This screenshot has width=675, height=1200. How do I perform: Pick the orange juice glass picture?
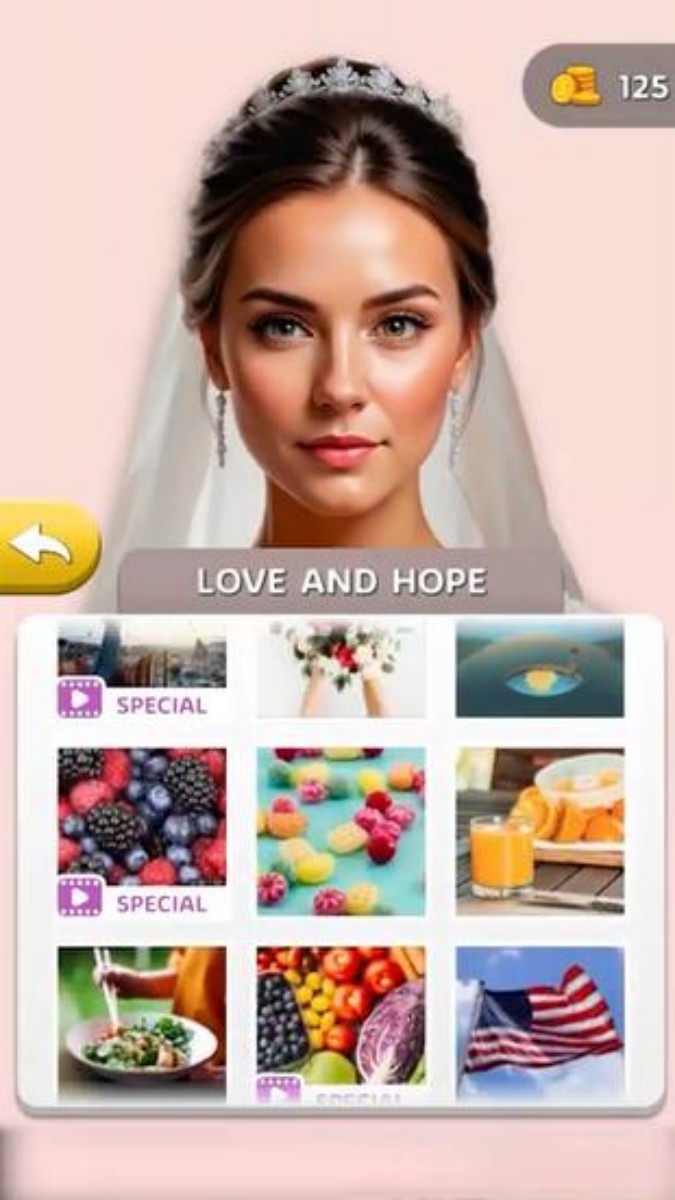(540, 830)
